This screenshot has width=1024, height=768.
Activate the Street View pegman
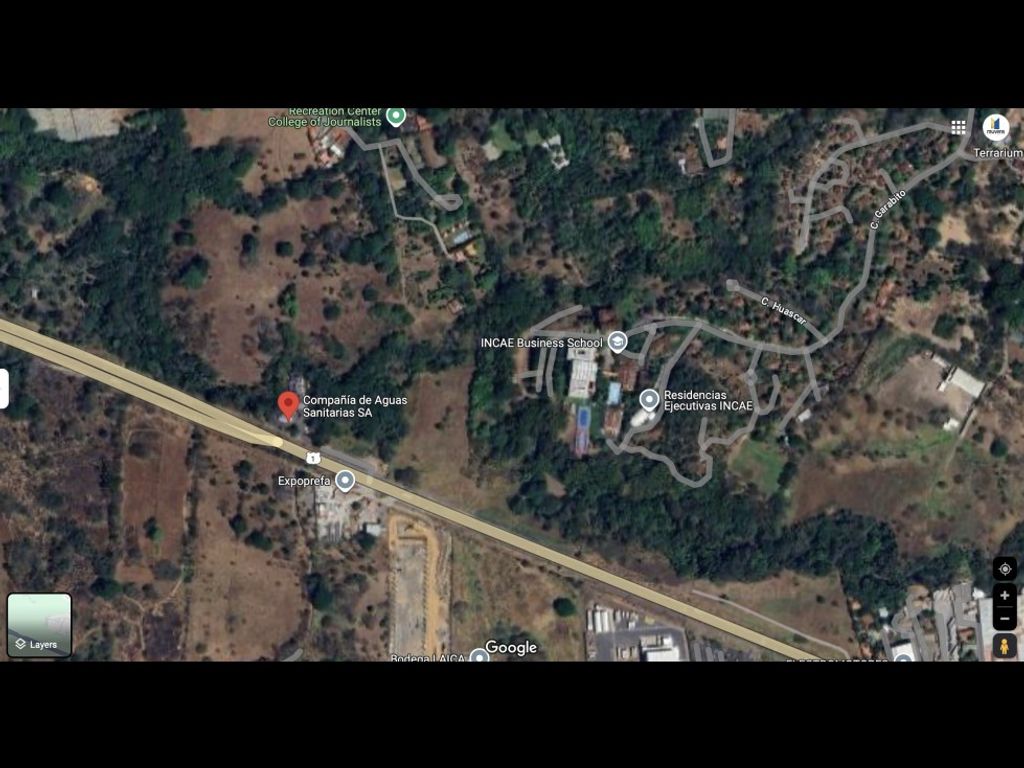[x=1004, y=646]
